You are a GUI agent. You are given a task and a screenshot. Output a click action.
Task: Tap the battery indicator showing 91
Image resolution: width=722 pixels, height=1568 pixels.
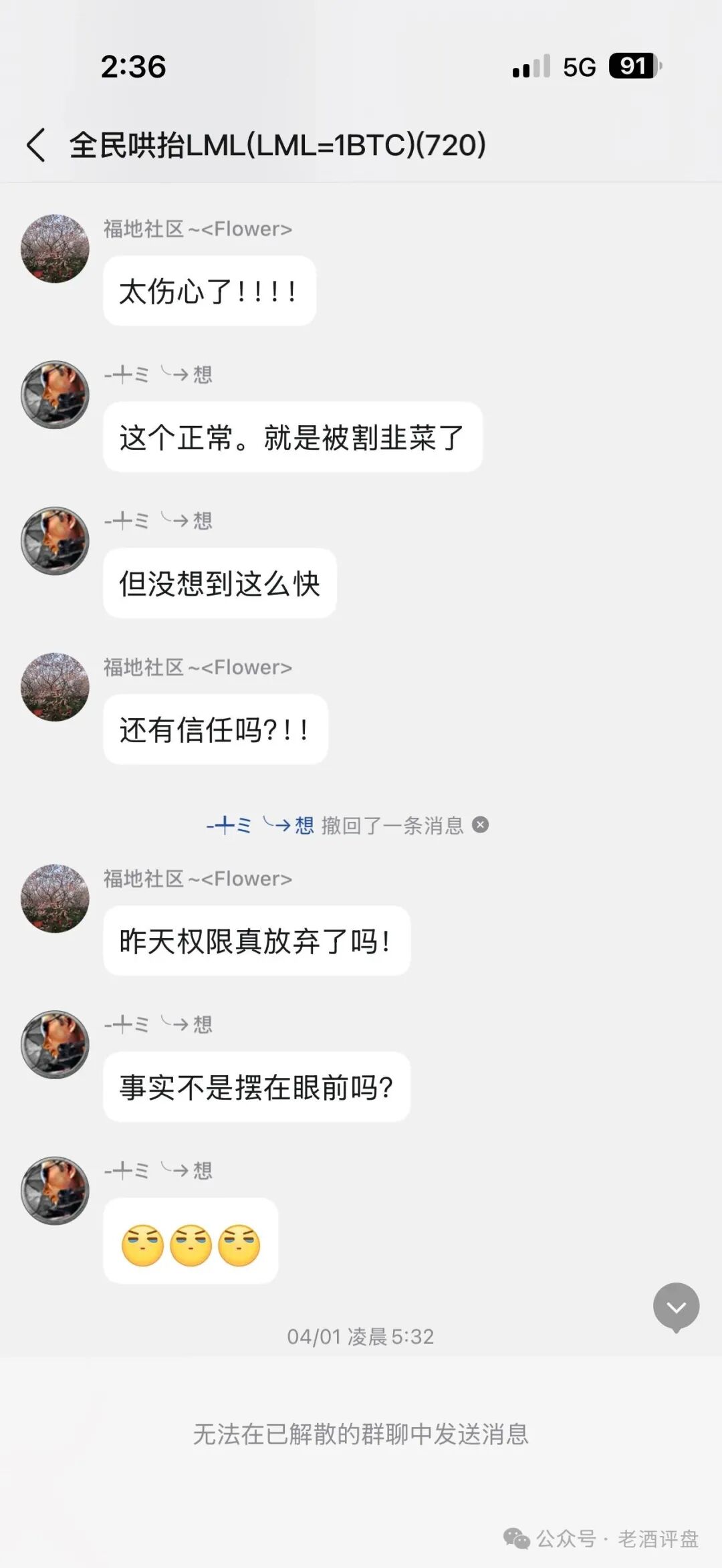point(632,67)
